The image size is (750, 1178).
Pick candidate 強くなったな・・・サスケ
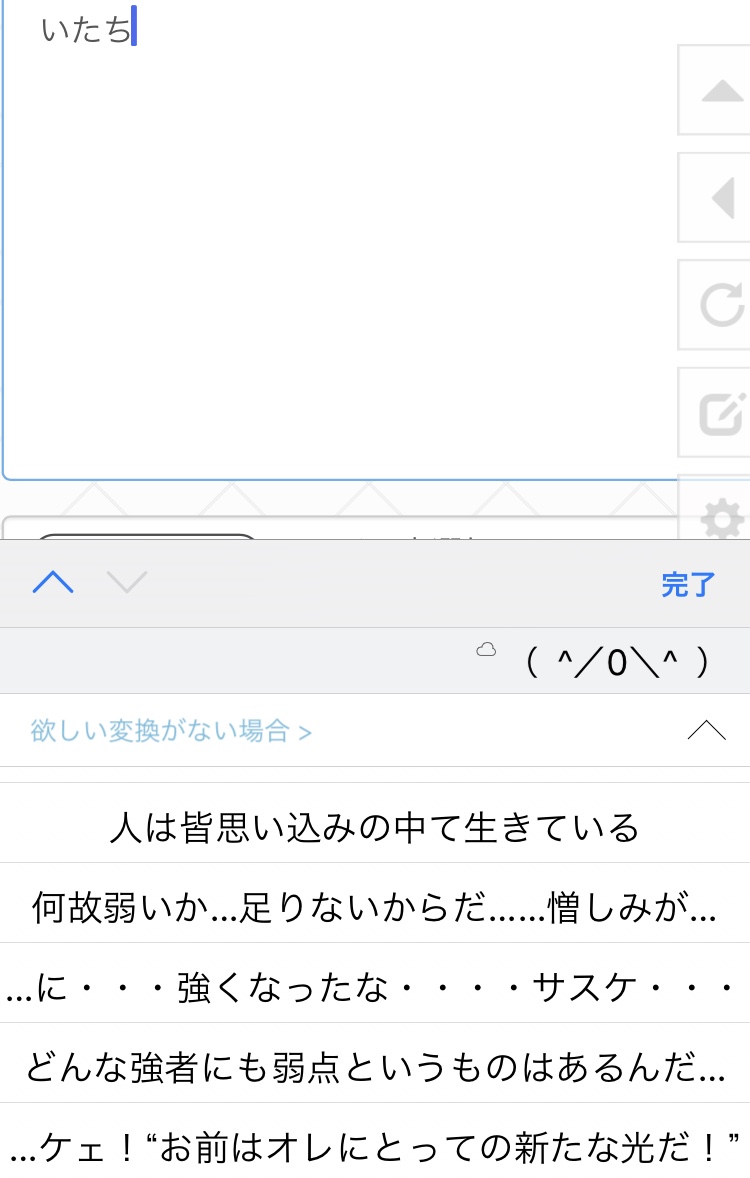(x=374, y=986)
